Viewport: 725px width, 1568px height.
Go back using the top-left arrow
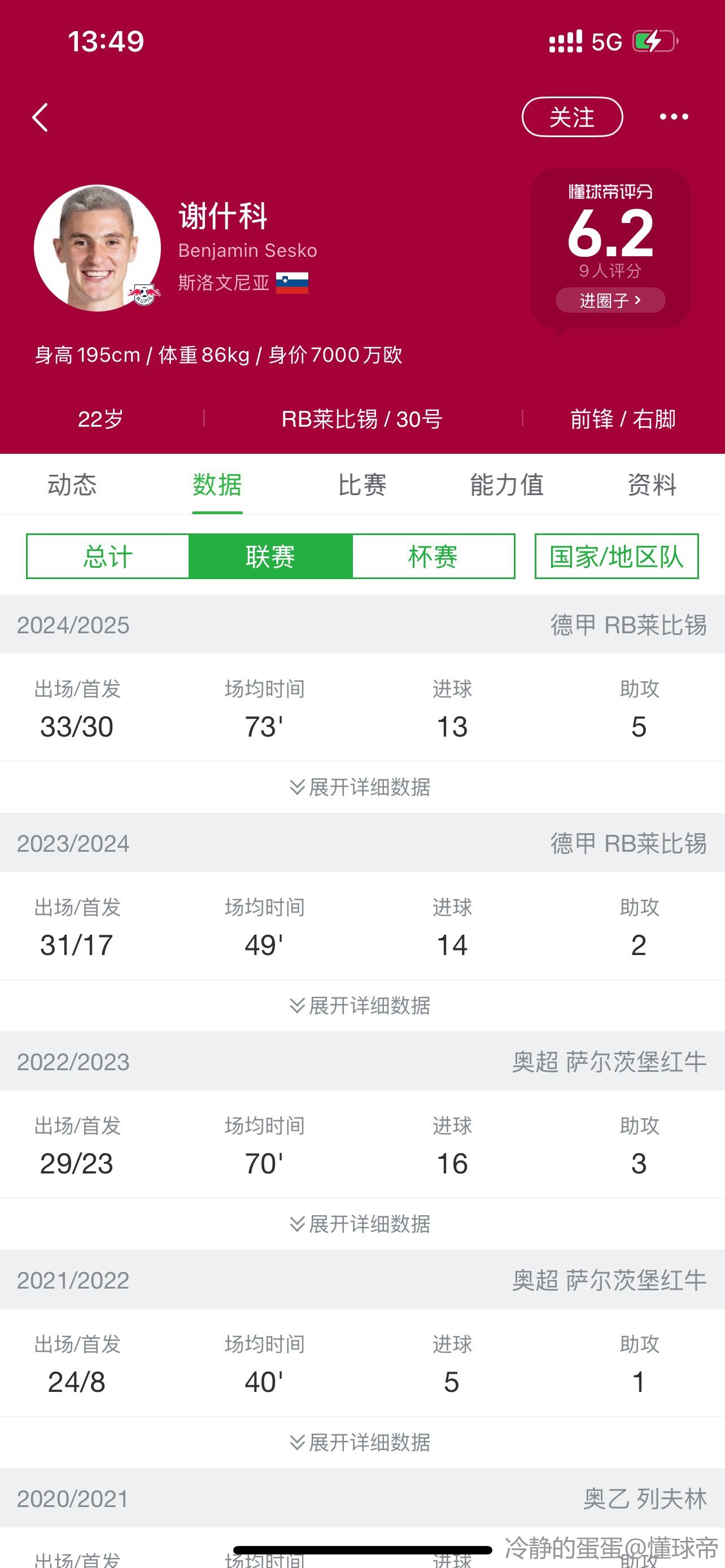[x=40, y=117]
